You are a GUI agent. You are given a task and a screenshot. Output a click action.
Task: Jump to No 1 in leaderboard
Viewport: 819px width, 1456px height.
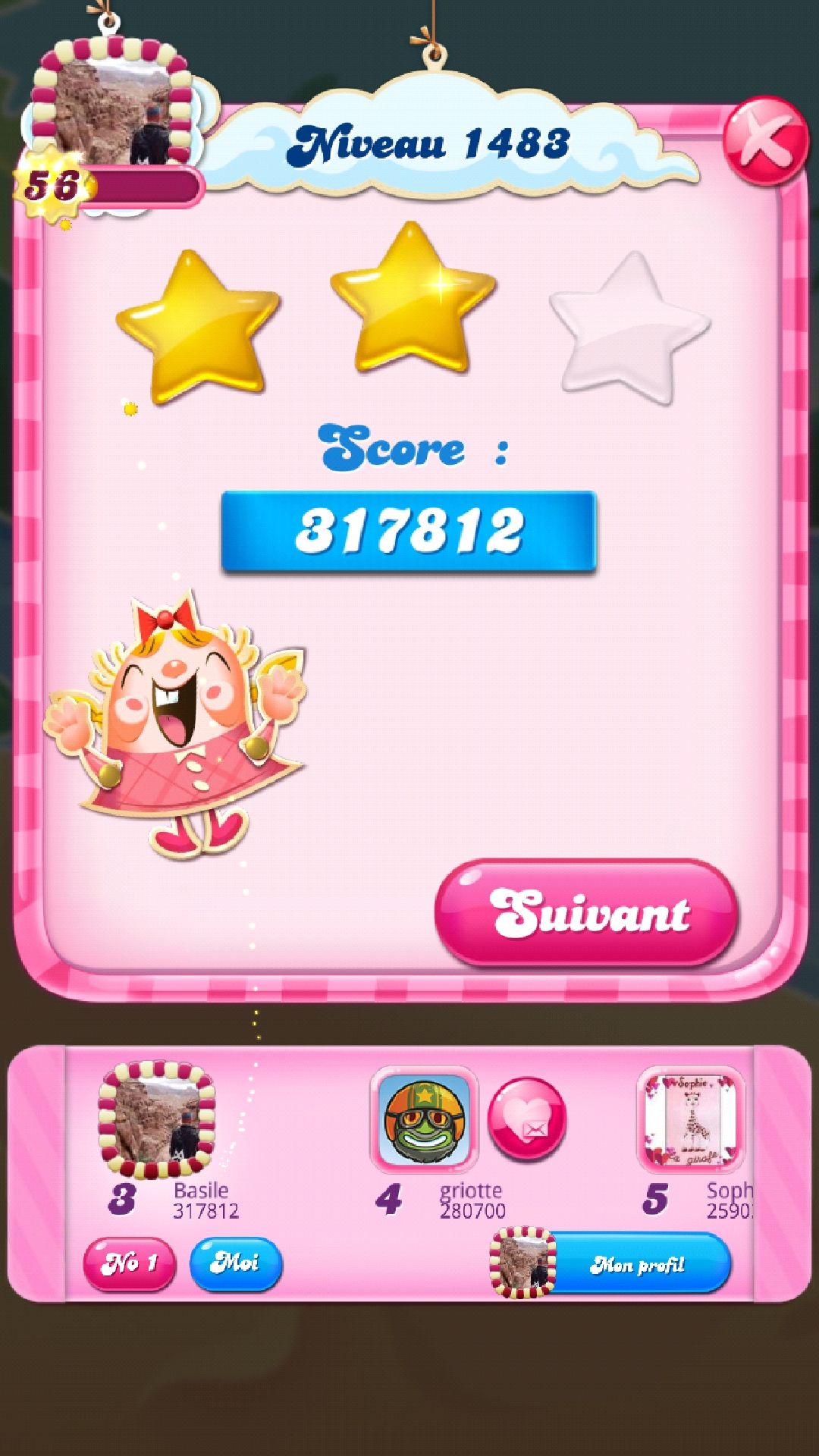coord(129,1263)
